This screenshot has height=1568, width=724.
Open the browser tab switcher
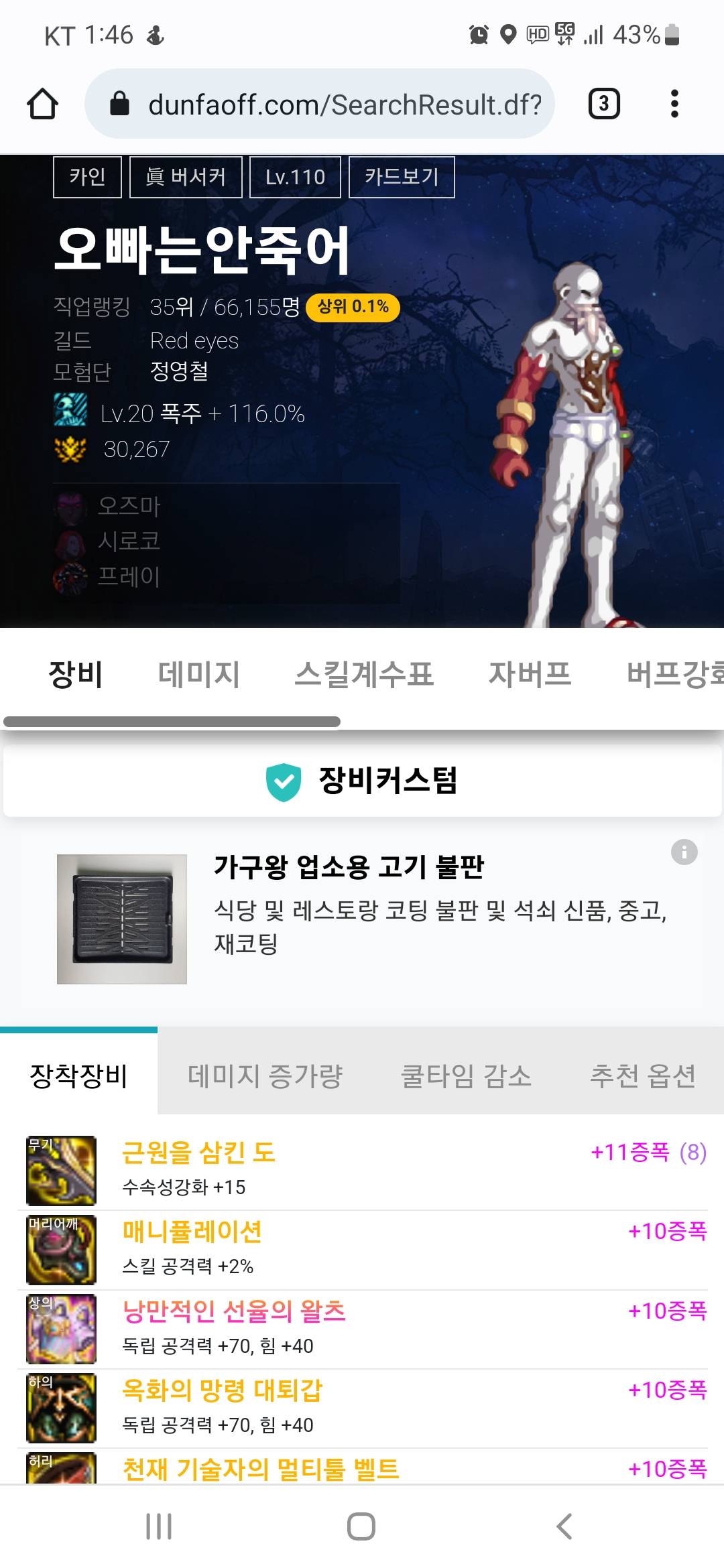[603, 104]
